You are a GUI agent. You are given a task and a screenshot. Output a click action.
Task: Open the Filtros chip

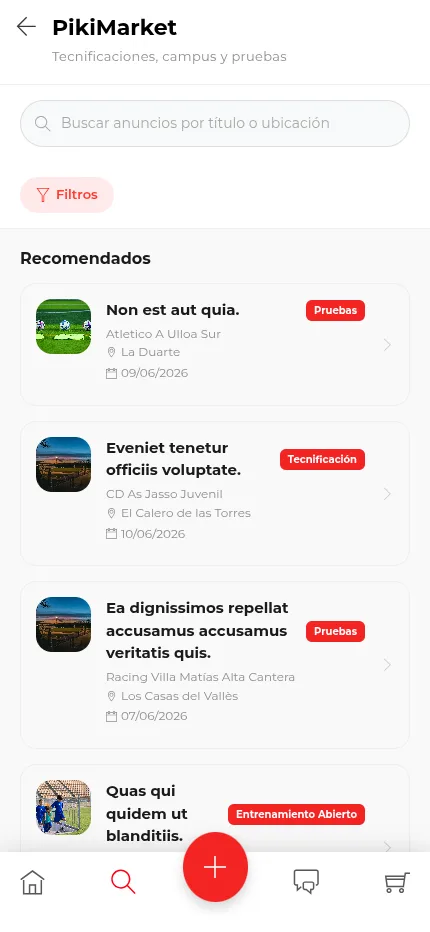click(x=67, y=194)
